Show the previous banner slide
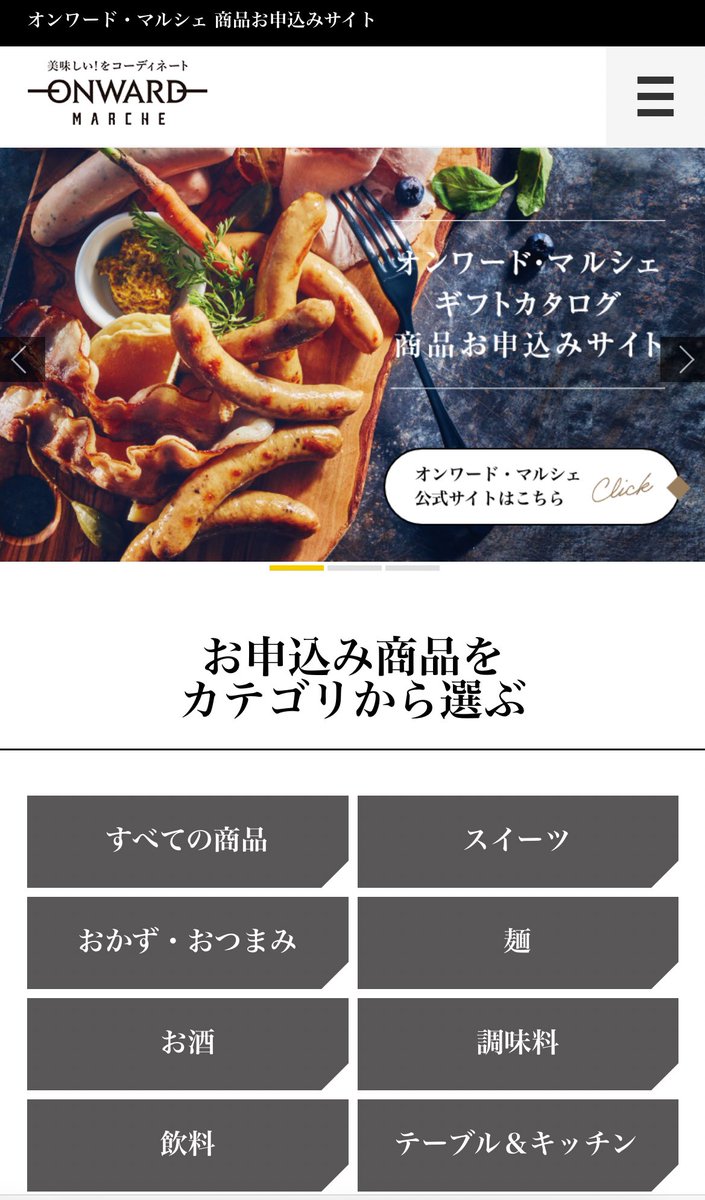The height and width of the screenshot is (1200, 705). coord(21,360)
